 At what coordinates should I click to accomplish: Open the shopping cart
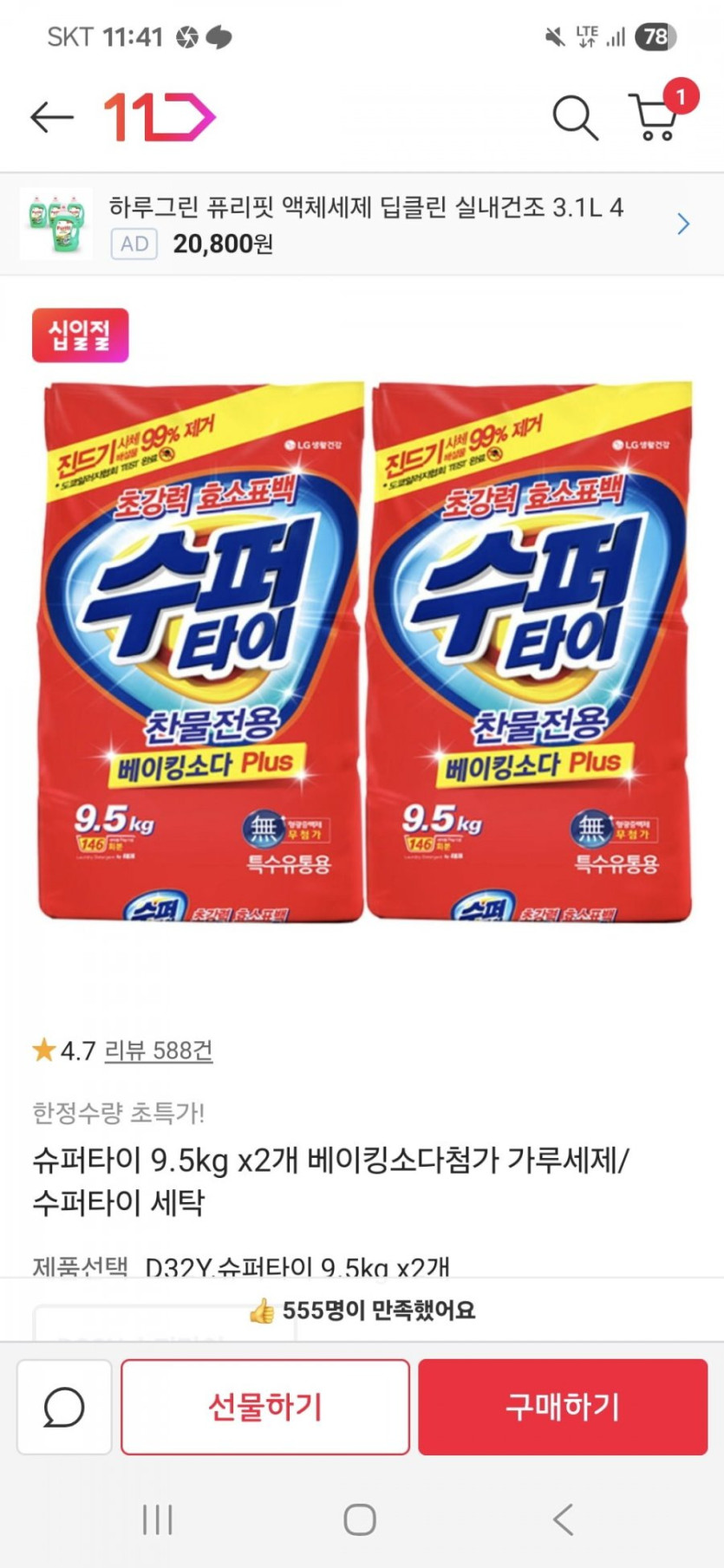[656, 120]
